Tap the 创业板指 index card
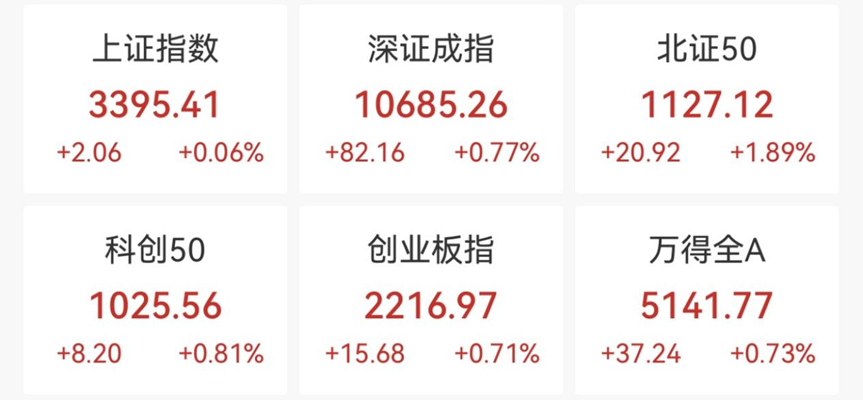 [431, 300]
